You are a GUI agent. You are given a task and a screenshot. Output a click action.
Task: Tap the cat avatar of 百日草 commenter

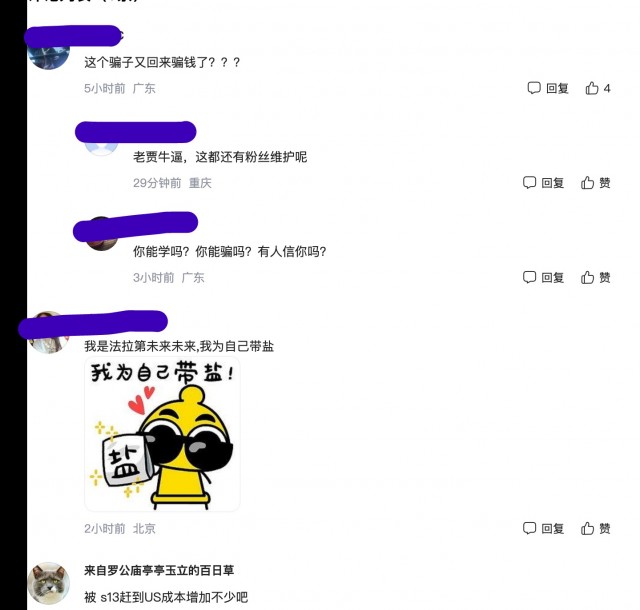48,582
